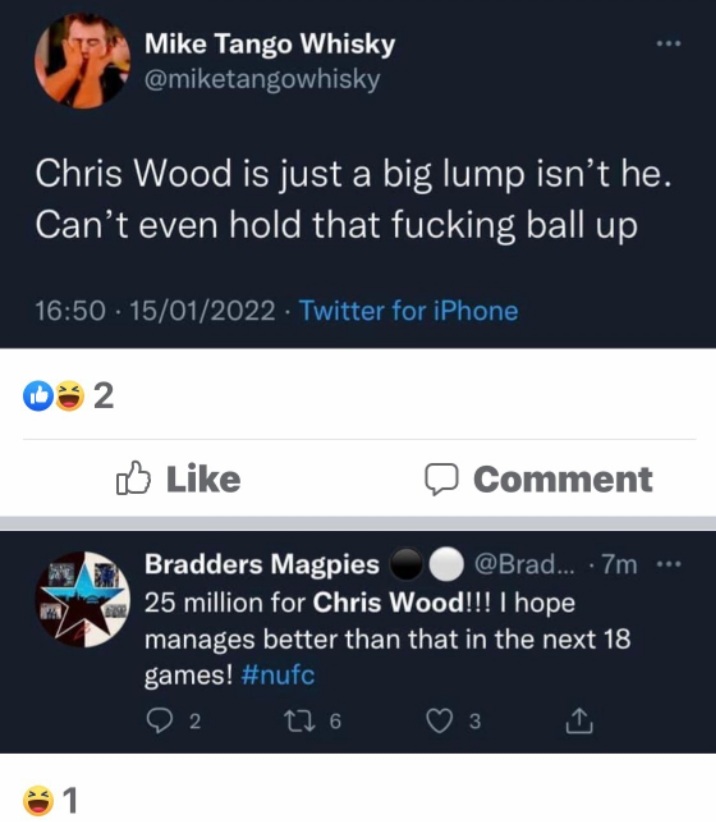The height and width of the screenshot is (822, 716).
Task: Open the Bradders Magpies tweet image
Action: (x=358, y=640)
